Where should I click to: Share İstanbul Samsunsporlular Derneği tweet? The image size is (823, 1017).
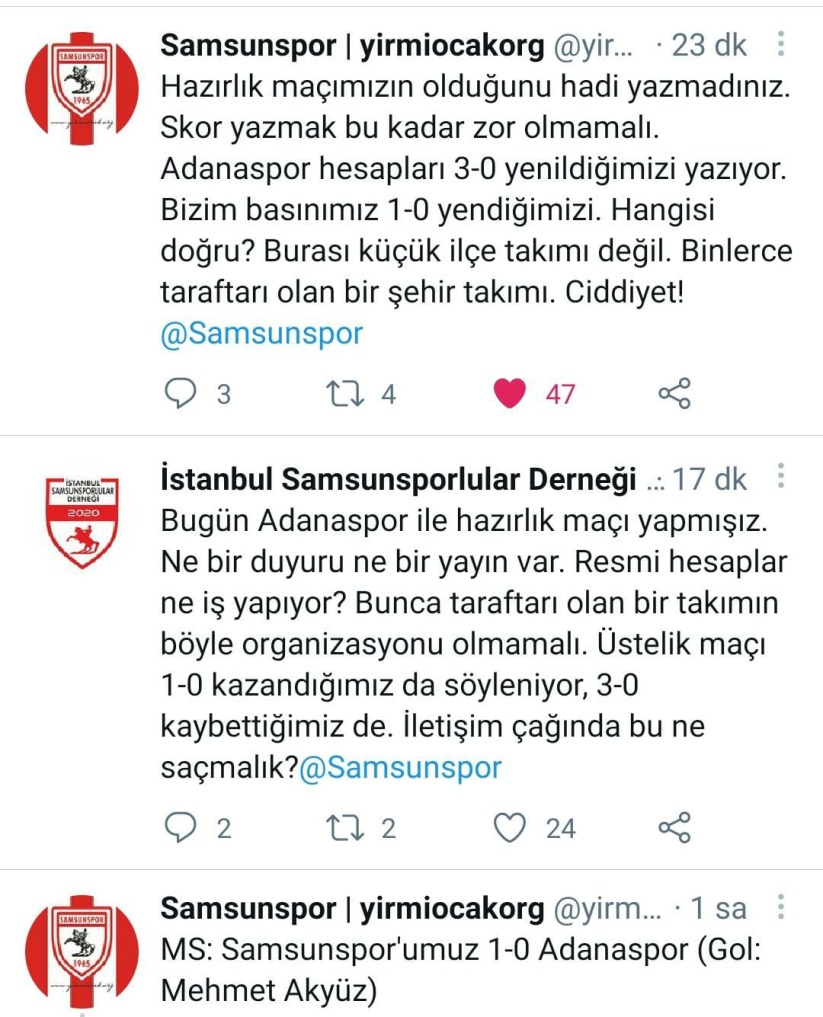(x=675, y=827)
